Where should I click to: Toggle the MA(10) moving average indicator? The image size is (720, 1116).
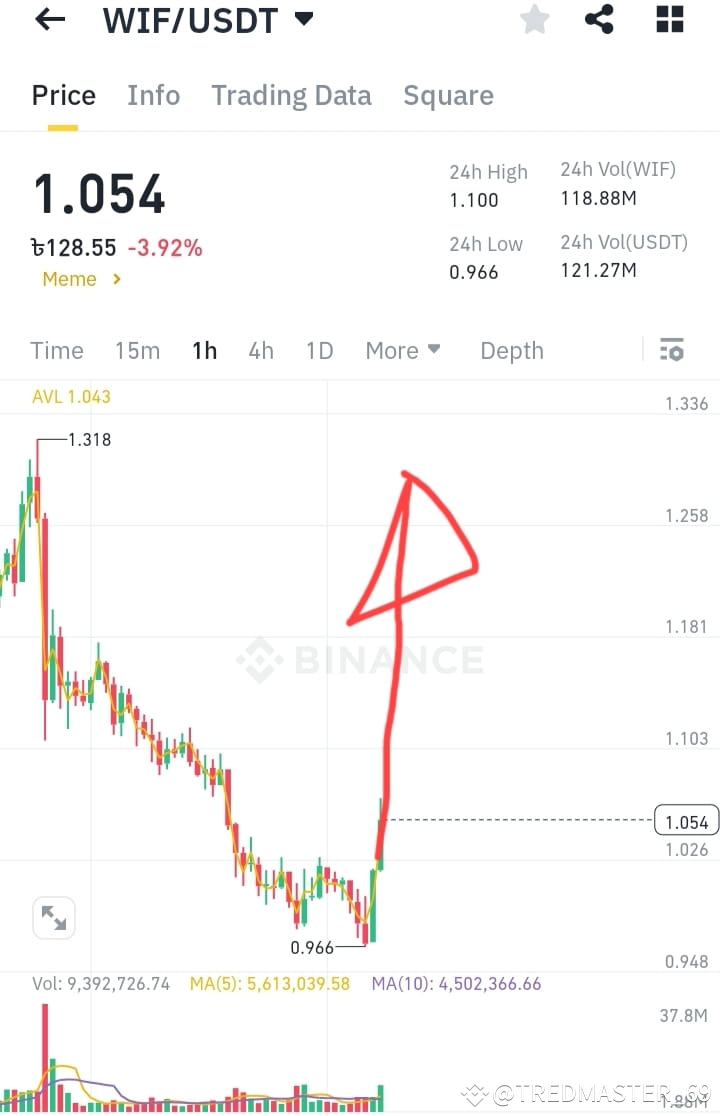click(455, 983)
